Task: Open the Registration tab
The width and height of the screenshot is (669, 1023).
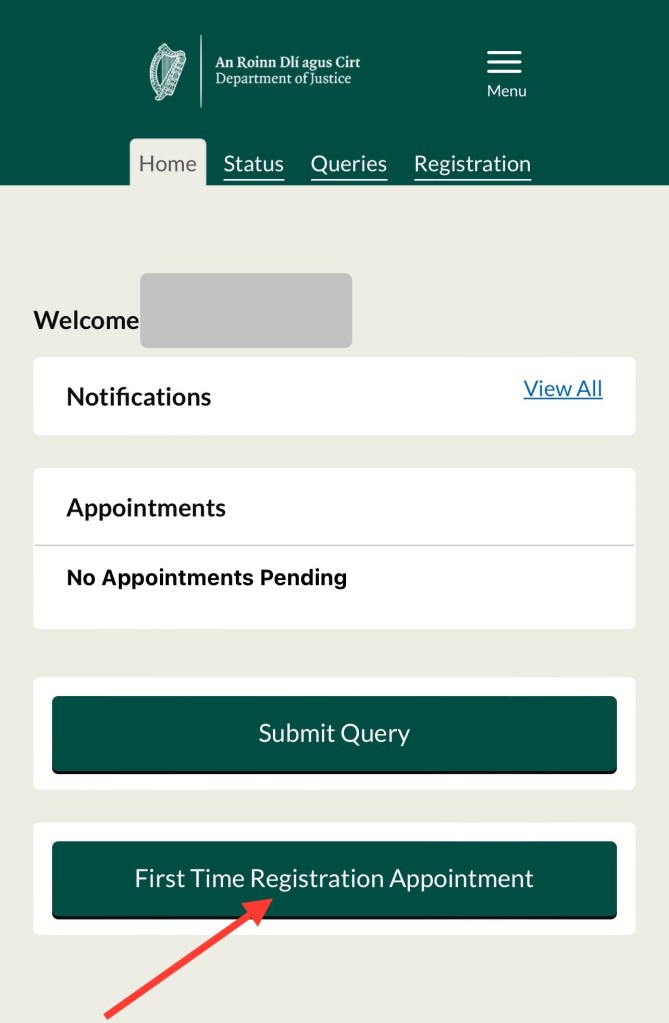Action: [472, 164]
